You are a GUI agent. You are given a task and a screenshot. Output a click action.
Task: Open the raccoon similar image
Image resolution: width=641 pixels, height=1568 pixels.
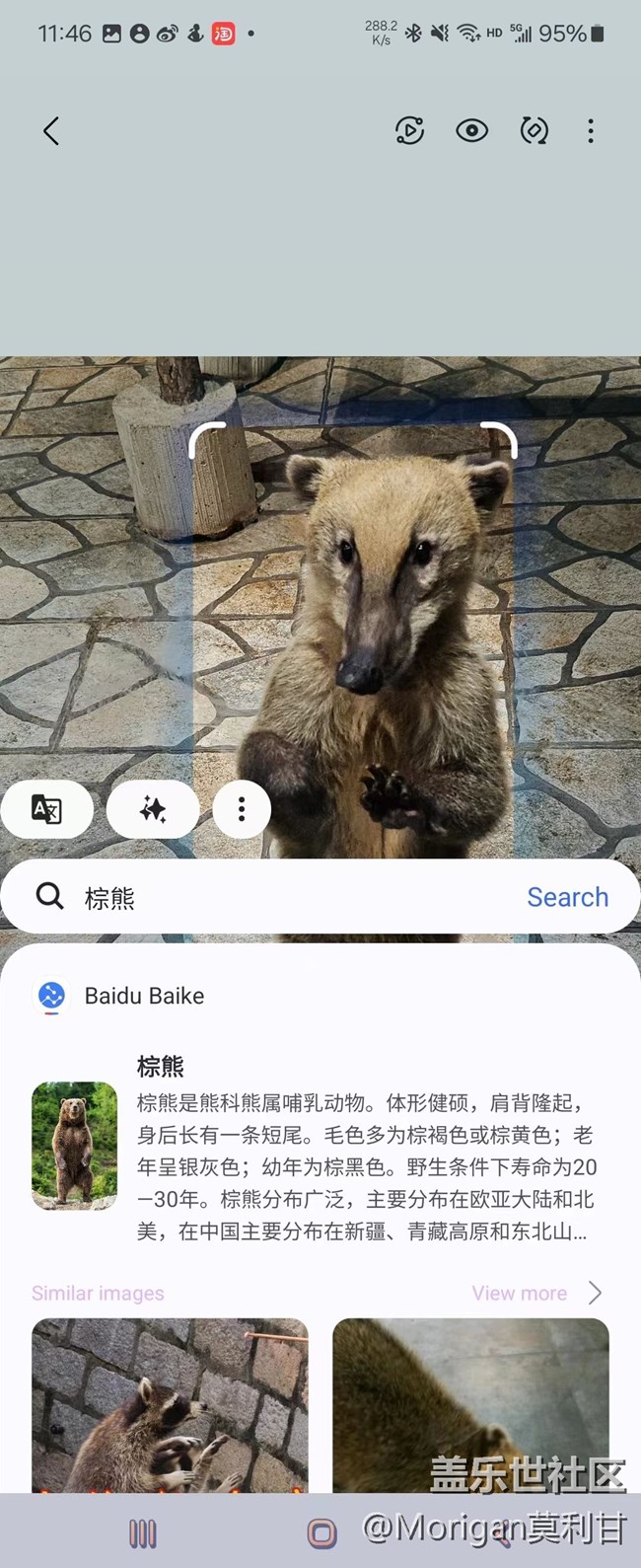coord(170,1405)
